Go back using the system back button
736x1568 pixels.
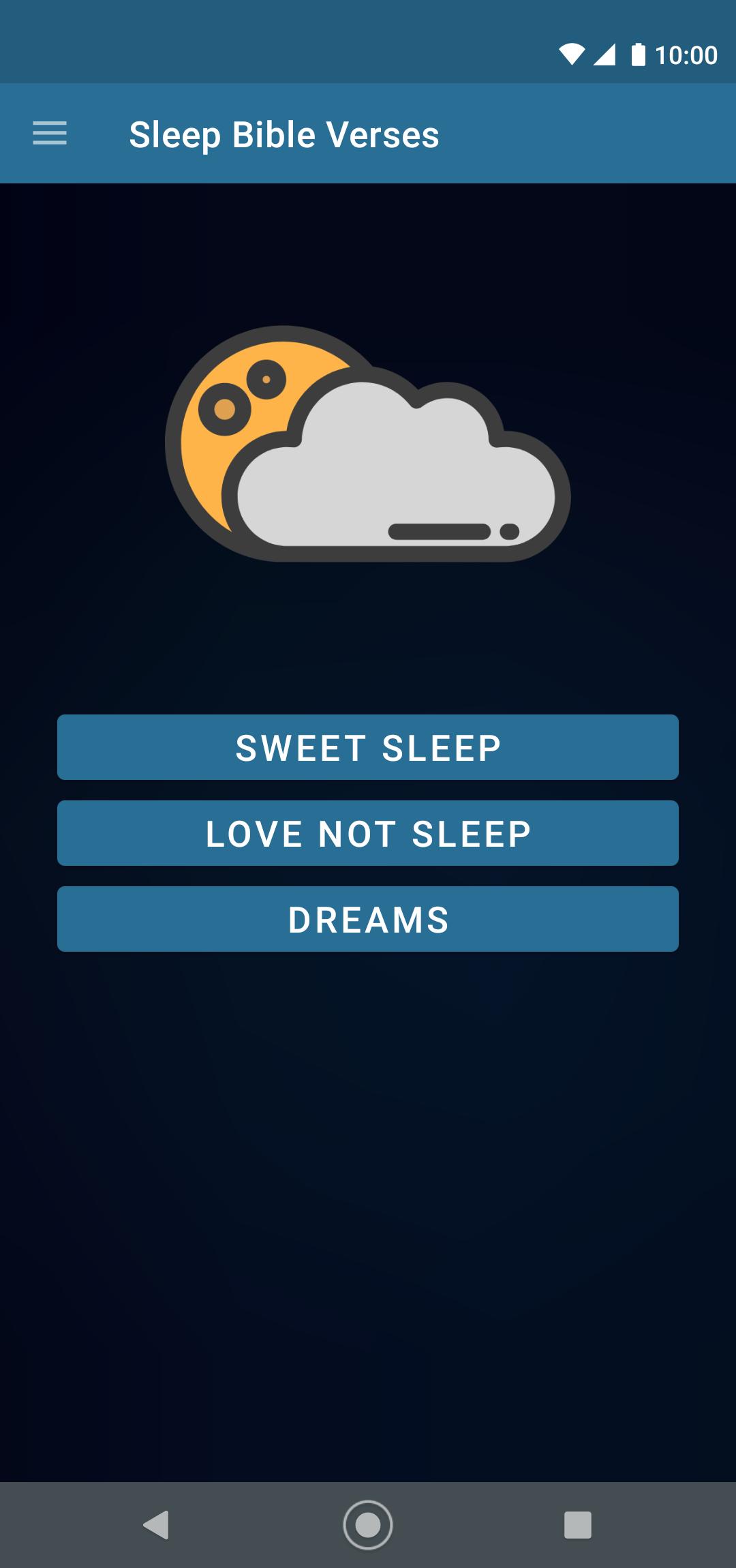tap(156, 1525)
